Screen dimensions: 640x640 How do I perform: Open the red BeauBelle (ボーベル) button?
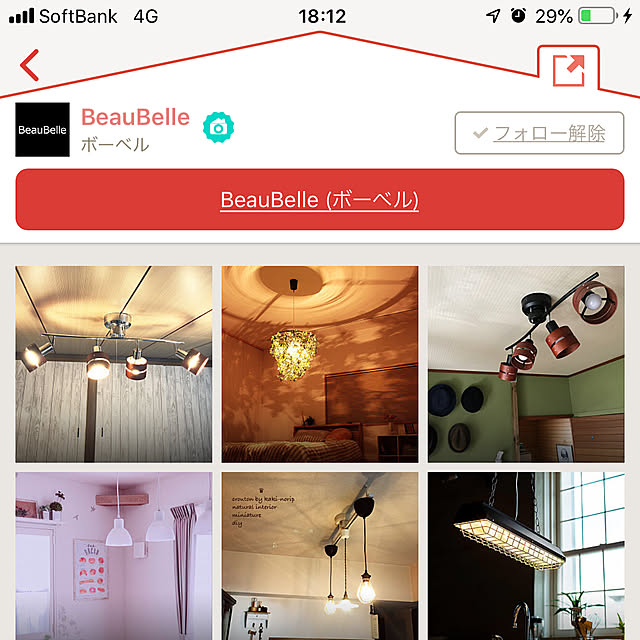(320, 200)
